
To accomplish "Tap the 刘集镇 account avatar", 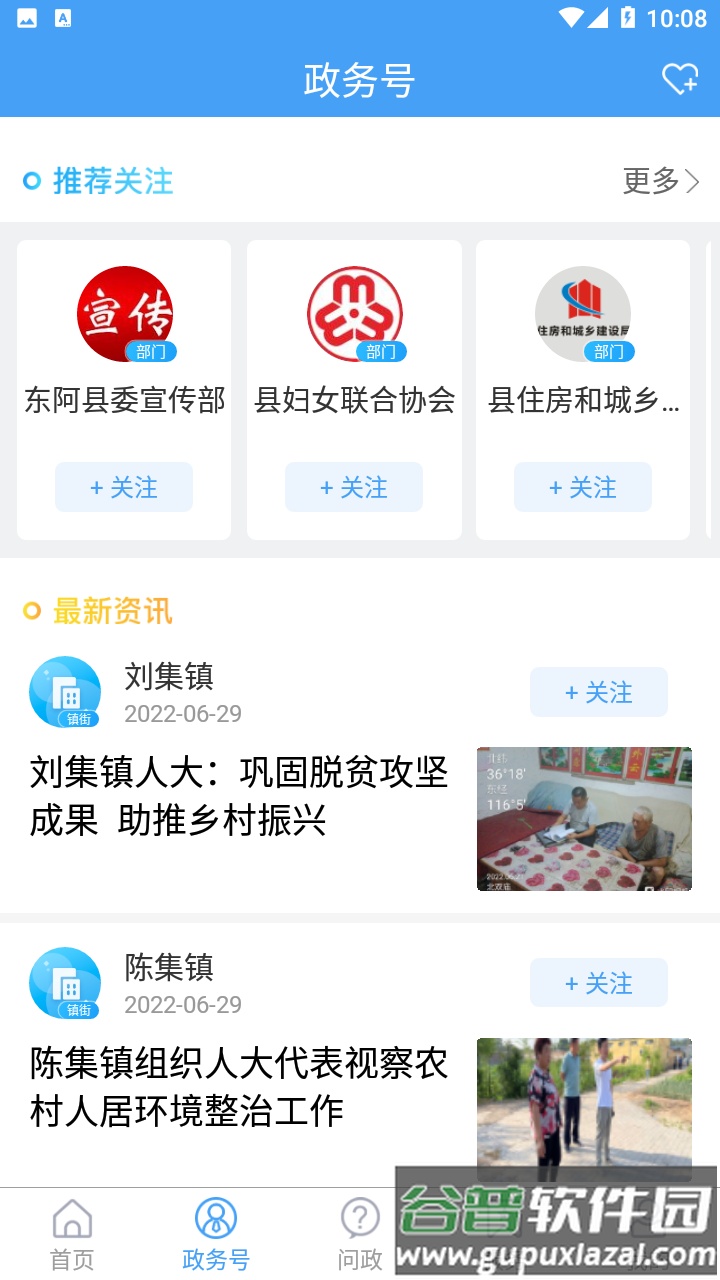I will pyautogui.click(x=64, y=691).
